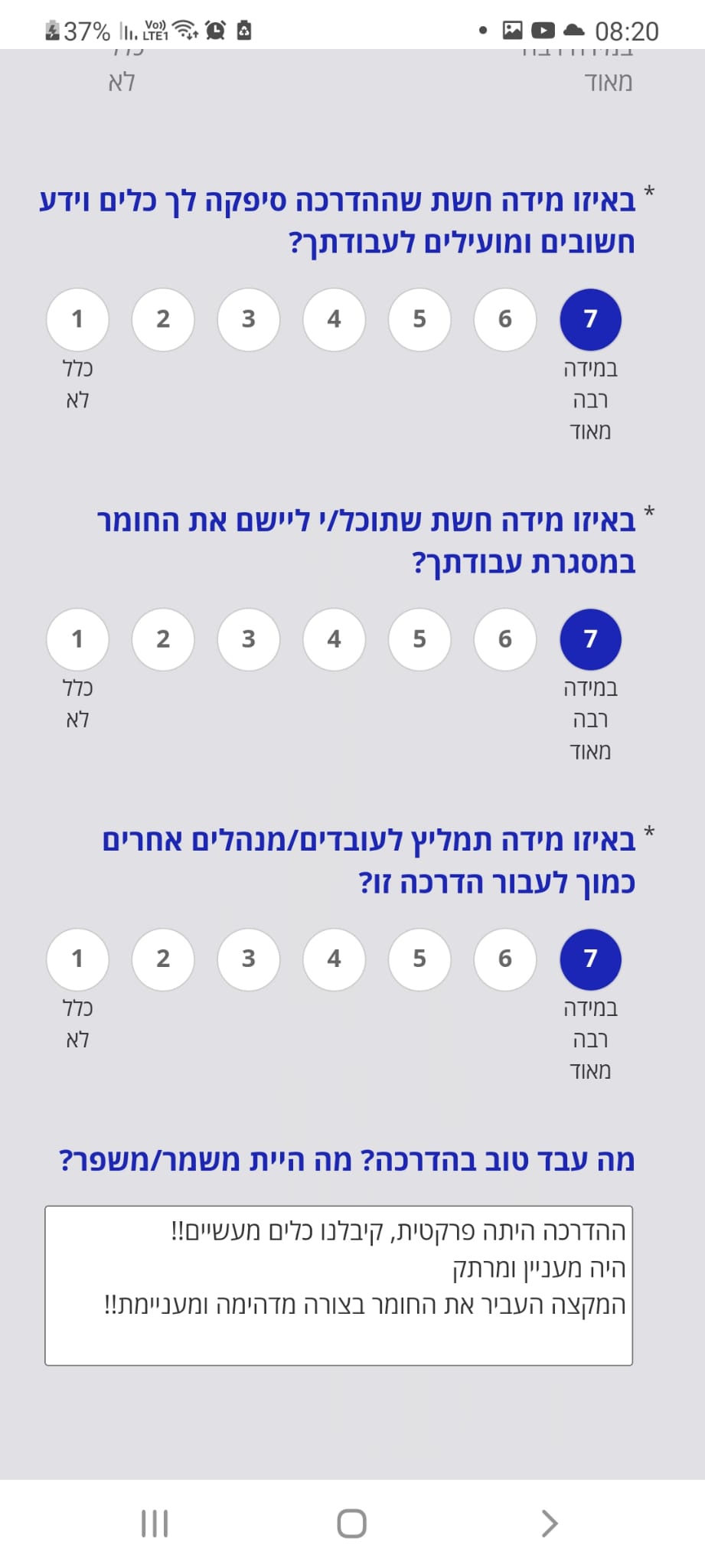Pick rating 3 for applying the material question
Screen dimensions: 705x1568
[x=248, y=639]
